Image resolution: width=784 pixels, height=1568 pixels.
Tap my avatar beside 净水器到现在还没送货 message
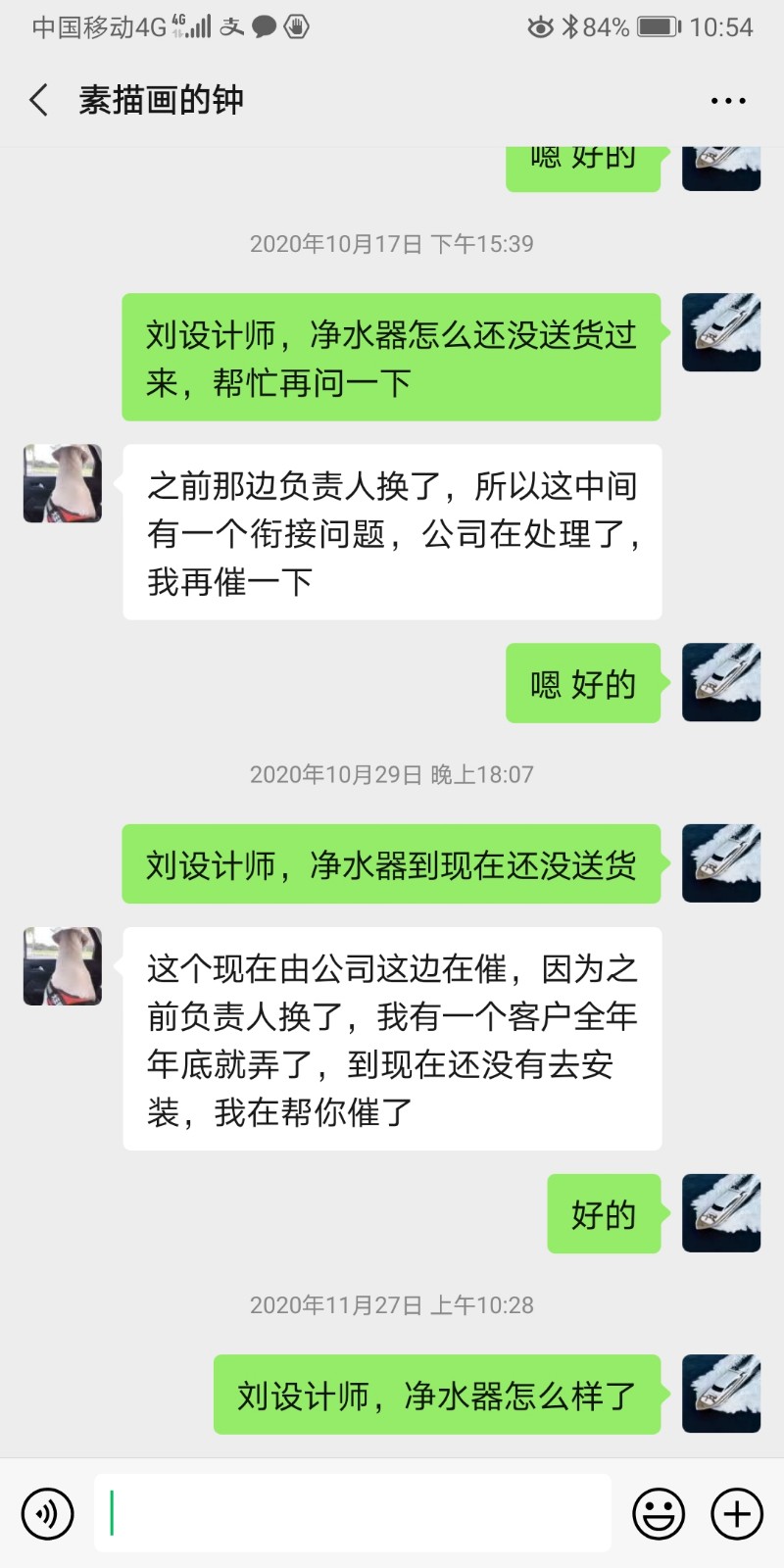click(721, 863)
